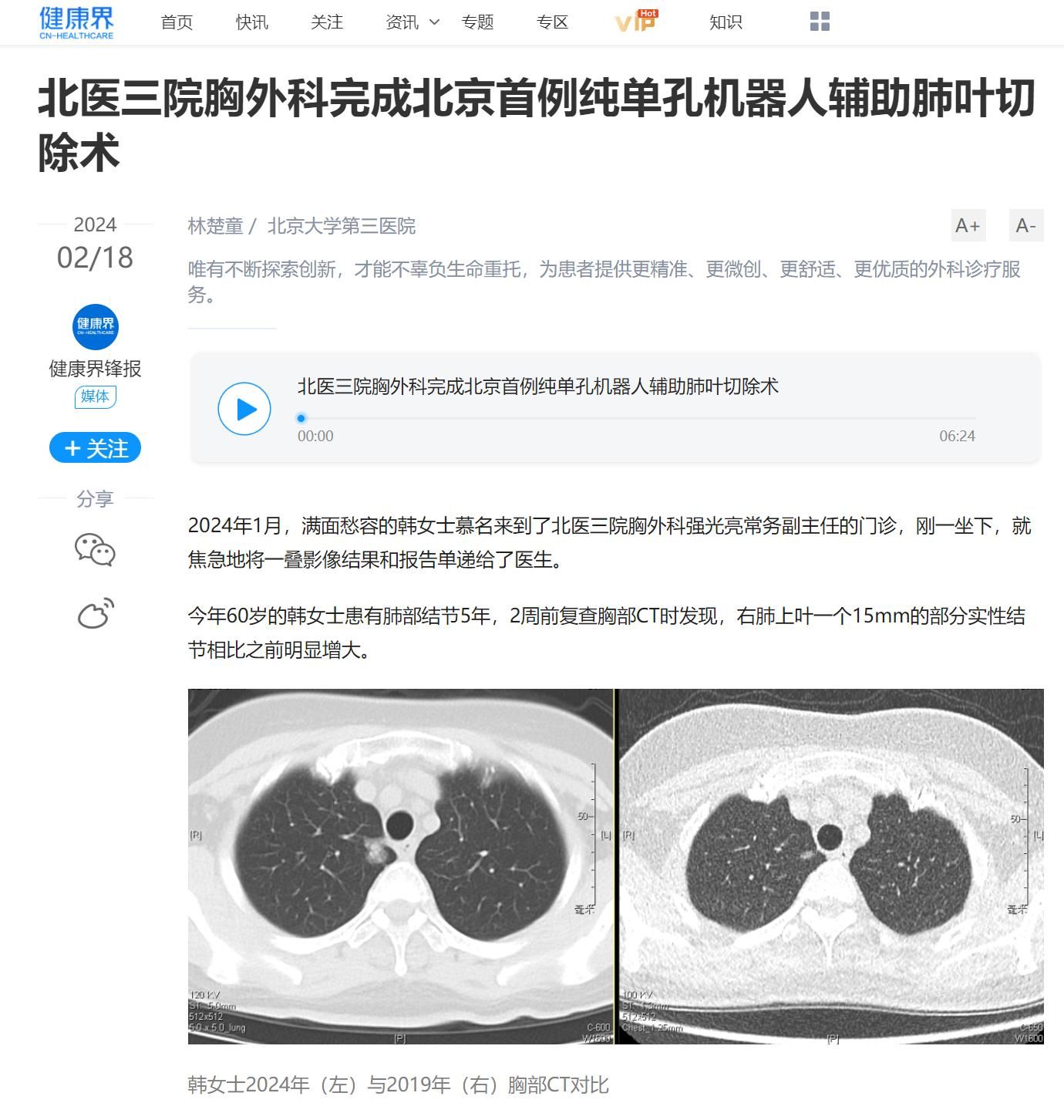Open the 健康界锋报 author avatar
Screen dimensions: 1064x1120
coord(95,326)
